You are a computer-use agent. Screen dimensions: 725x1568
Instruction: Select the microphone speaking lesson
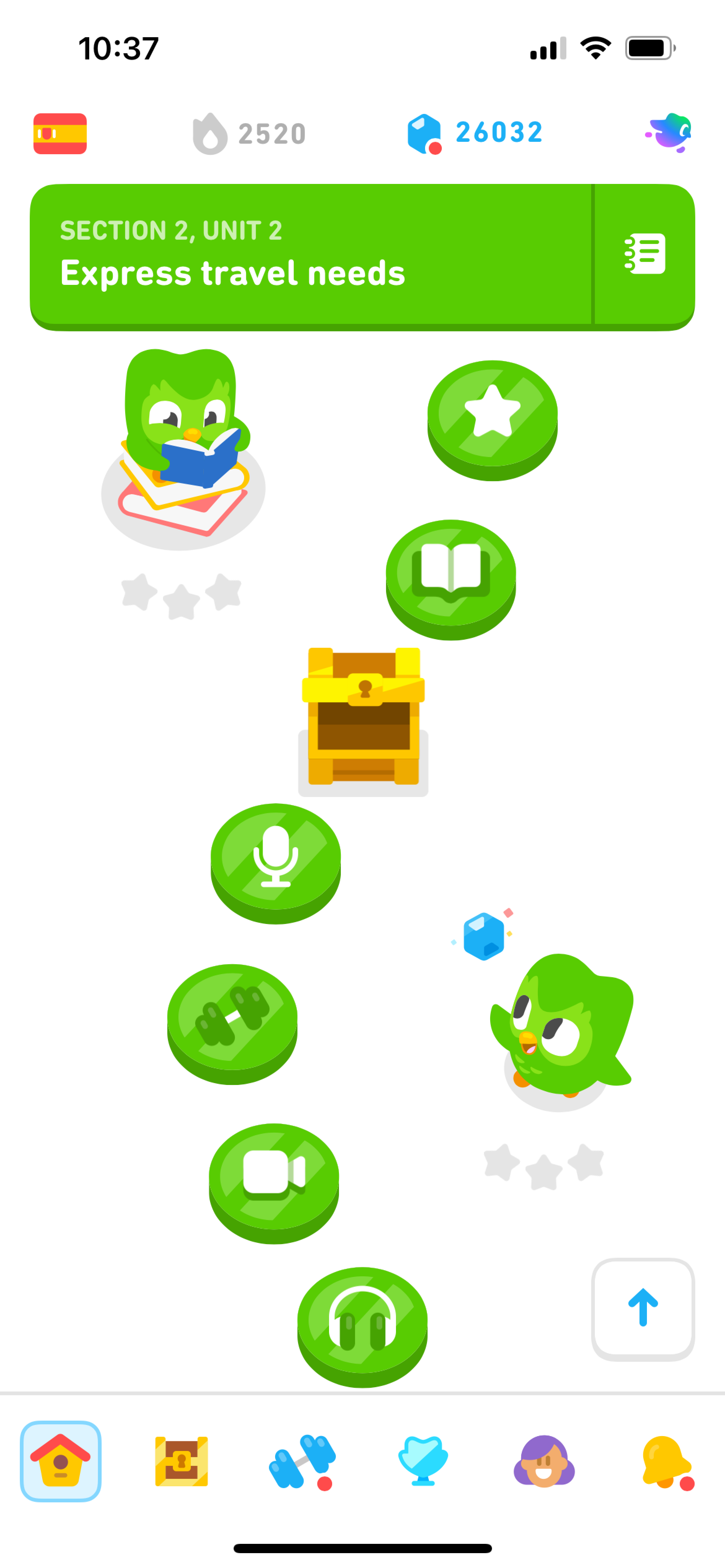275,860
